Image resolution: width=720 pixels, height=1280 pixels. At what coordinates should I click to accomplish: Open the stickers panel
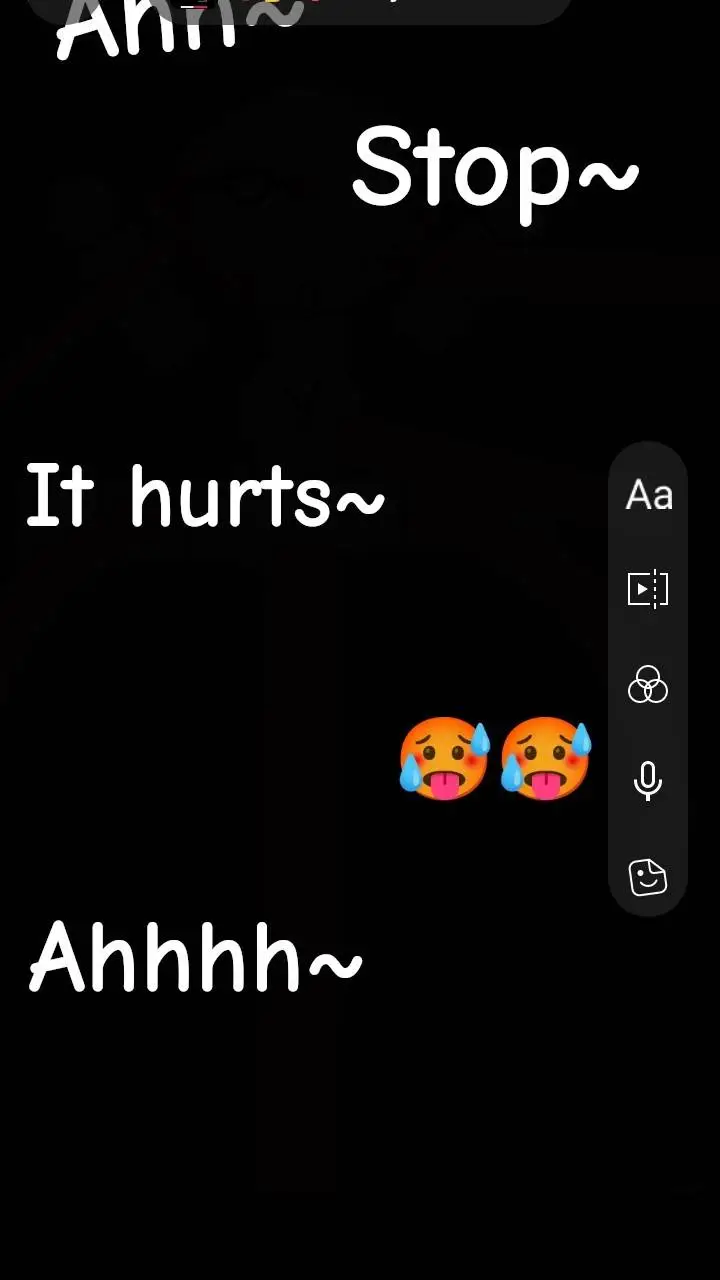point(648,877)
